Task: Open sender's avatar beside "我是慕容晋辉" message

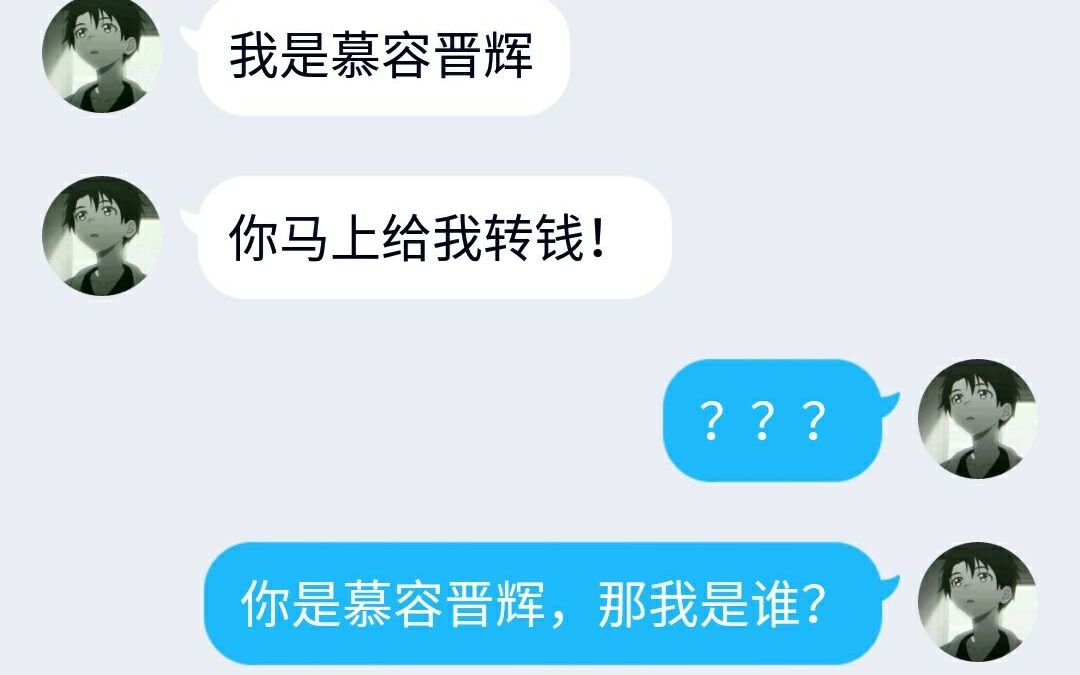Action: point(102,56)
